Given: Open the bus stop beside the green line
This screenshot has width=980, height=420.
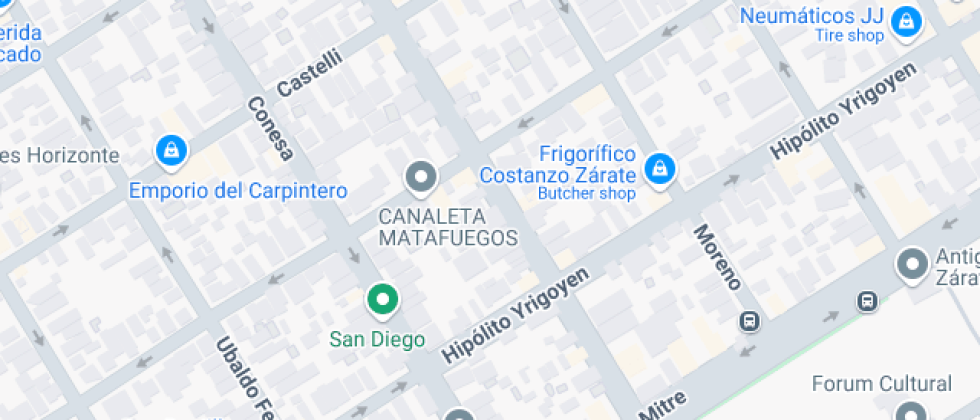Looking at the screenshot, I should pos(867,302).
